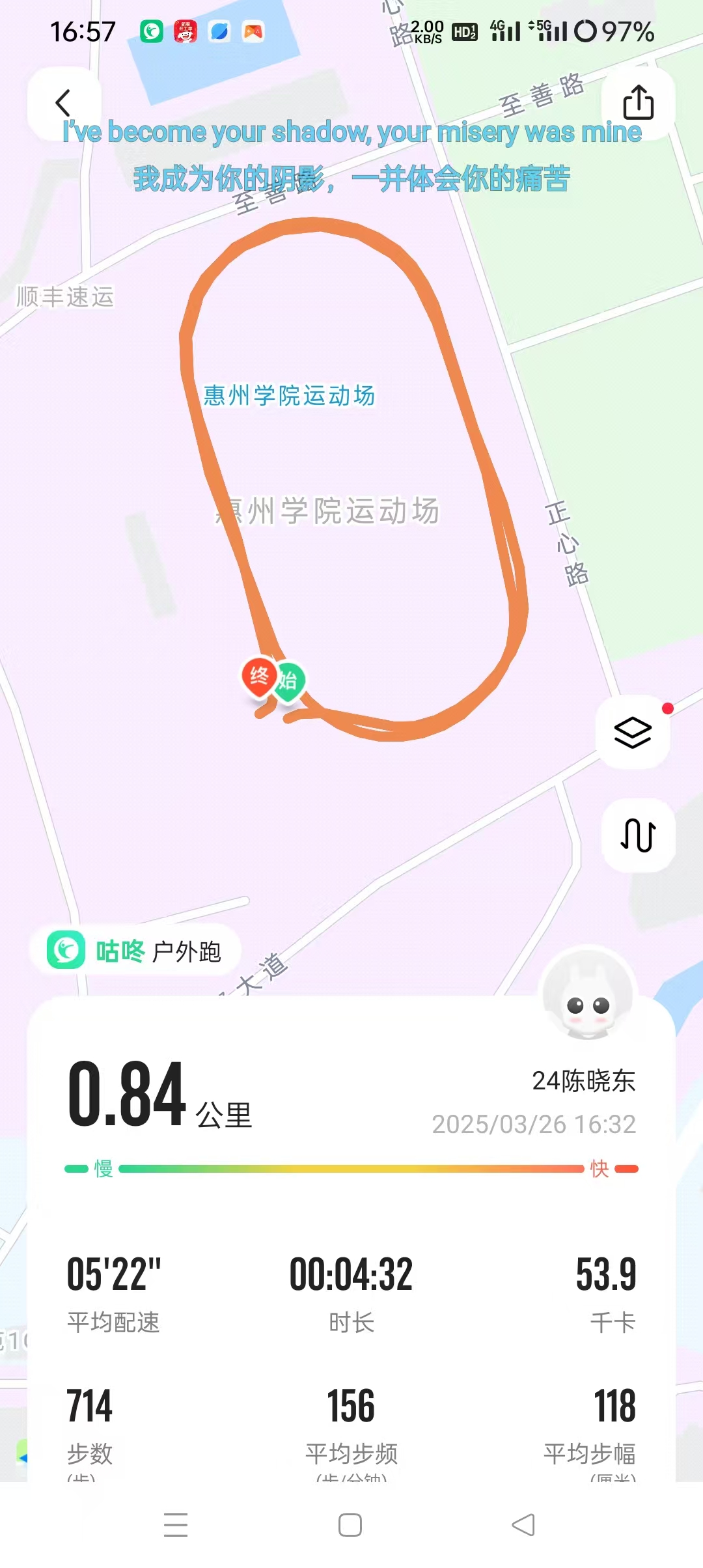Tap the route track button

click(x=638, y=835)
